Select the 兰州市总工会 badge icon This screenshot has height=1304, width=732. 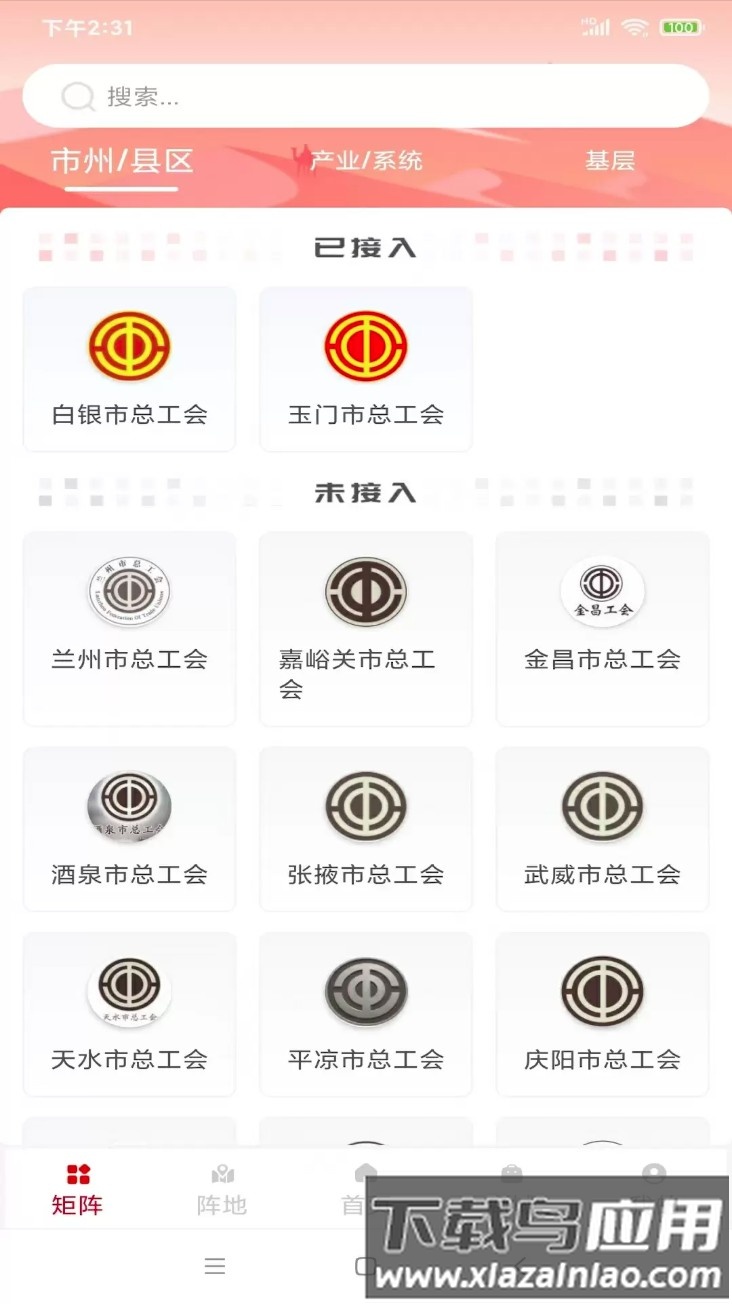pyautogui.click(x=129, y=591)
